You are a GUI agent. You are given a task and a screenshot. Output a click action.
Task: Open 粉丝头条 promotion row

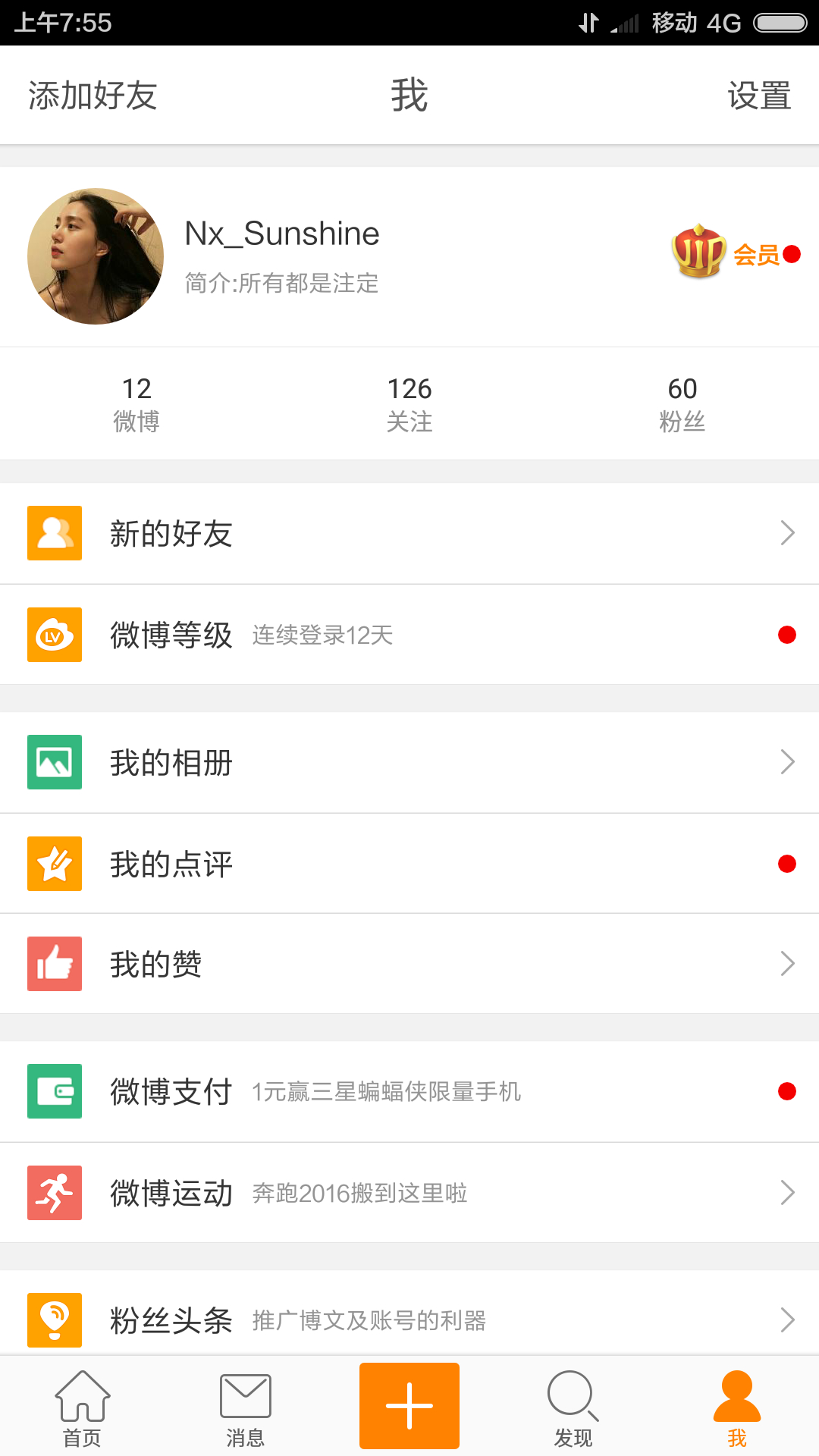(409, 1320)
